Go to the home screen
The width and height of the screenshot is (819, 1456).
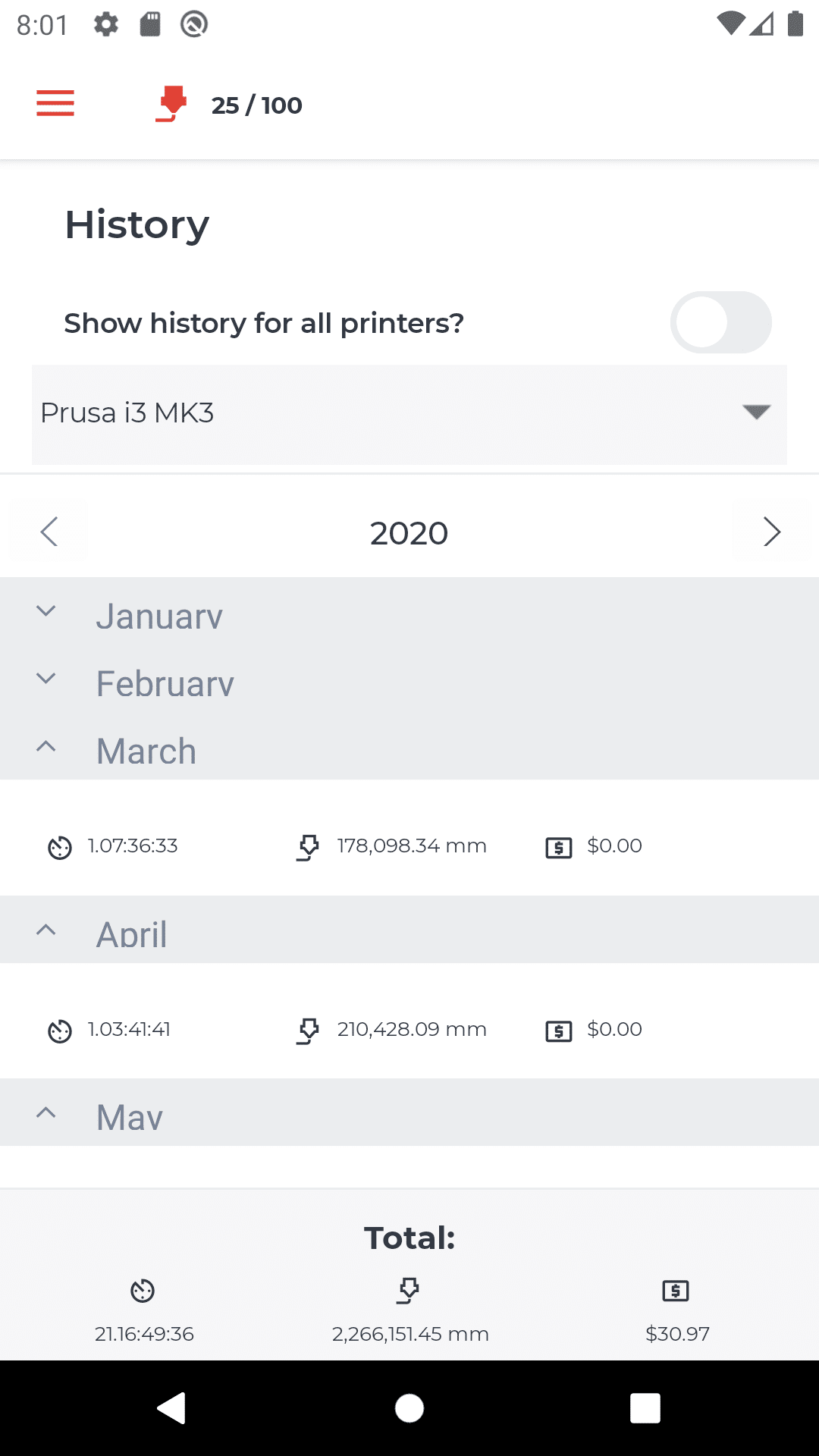click(x=409, y=1408)
